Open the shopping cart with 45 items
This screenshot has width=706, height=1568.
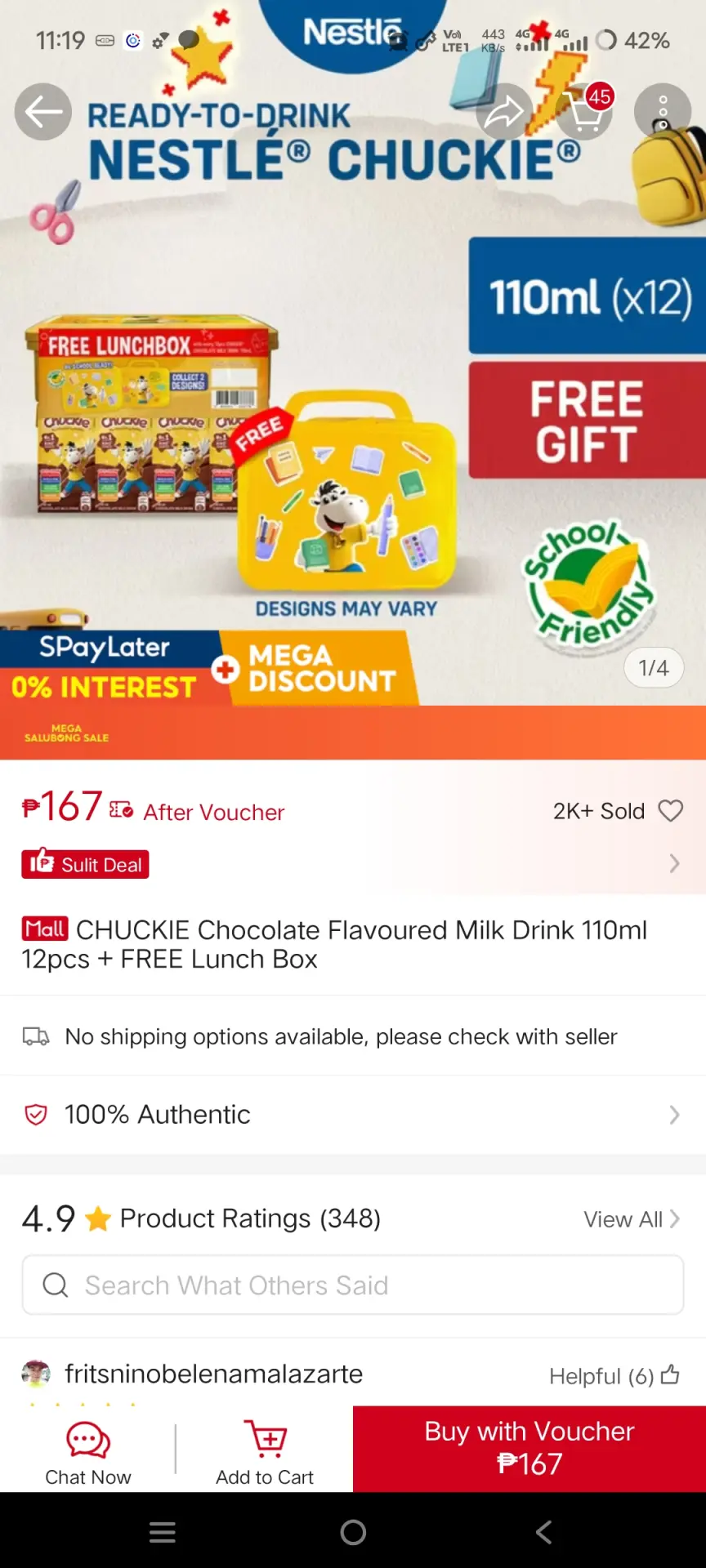pyautogui.click(x=584, y=112)
